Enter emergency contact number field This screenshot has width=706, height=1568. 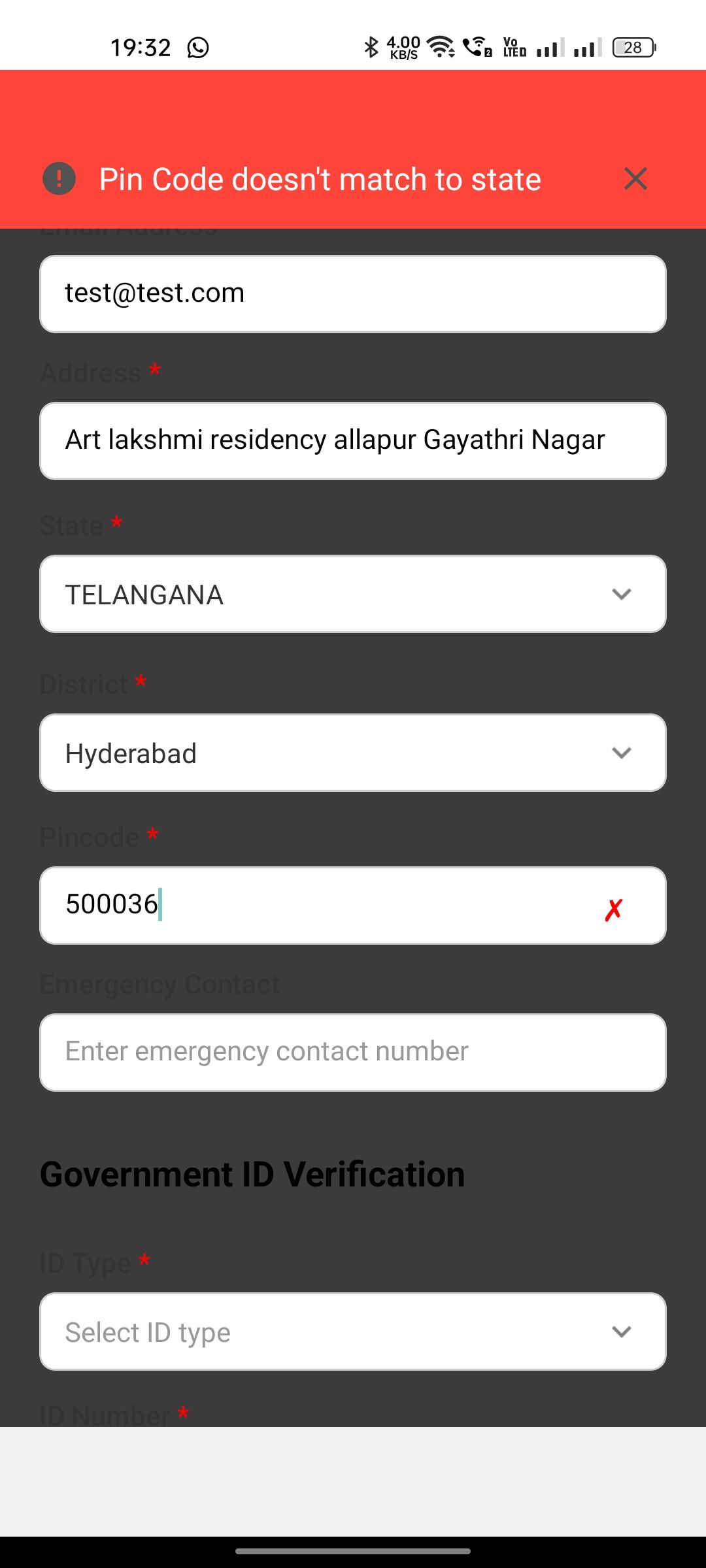pyautogui.click(x=353, y=1052)
